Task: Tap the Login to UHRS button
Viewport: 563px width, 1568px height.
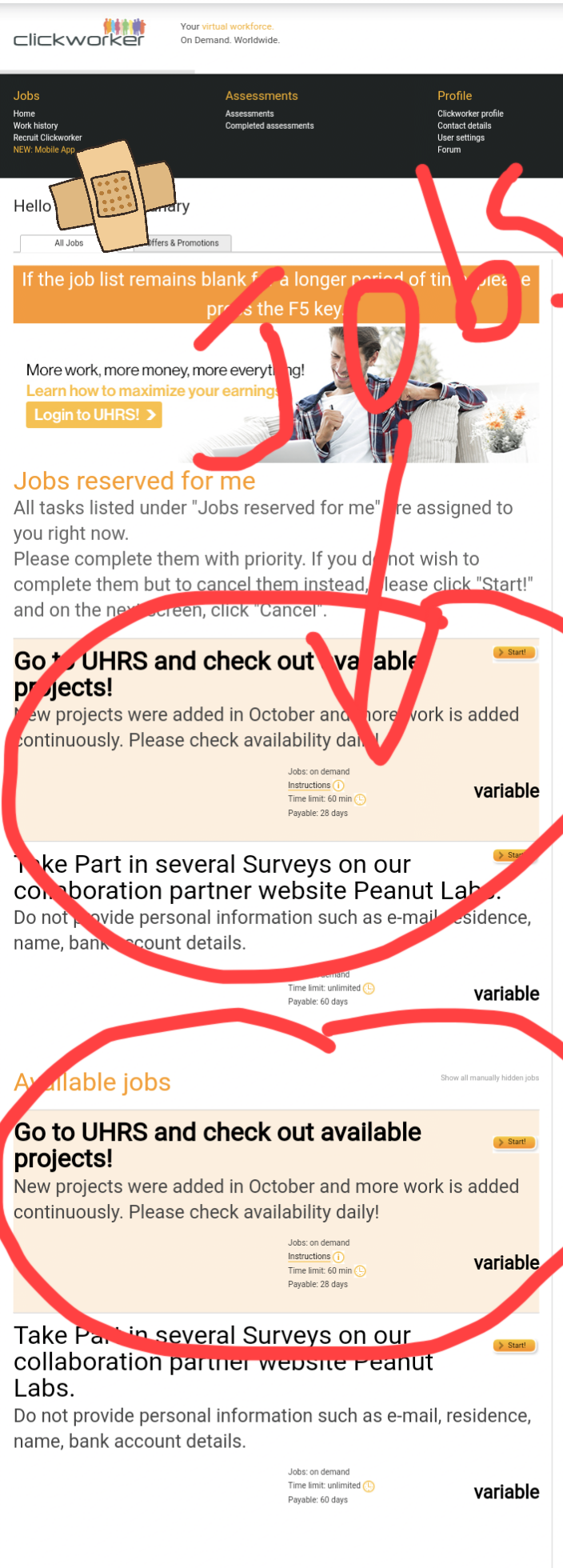Action: tap(94, 414)
